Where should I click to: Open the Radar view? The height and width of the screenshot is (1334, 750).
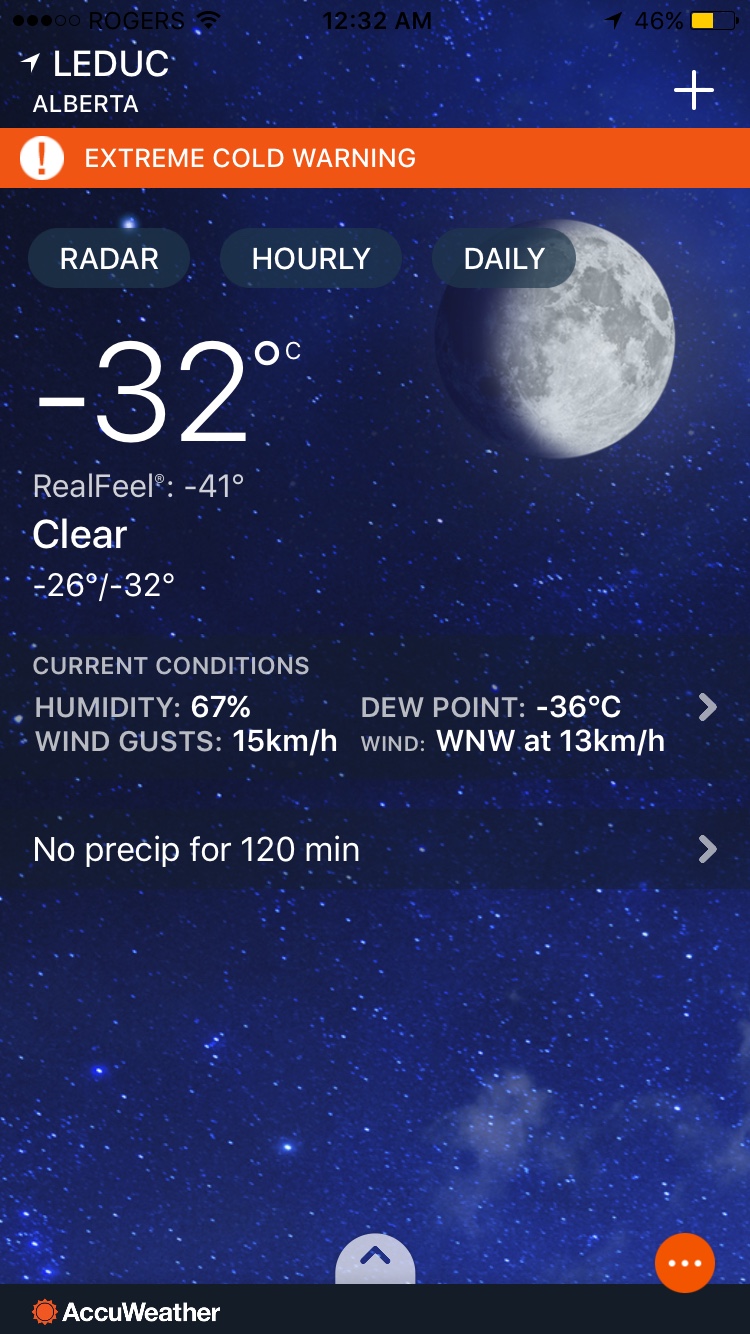[x=109, y=258]
